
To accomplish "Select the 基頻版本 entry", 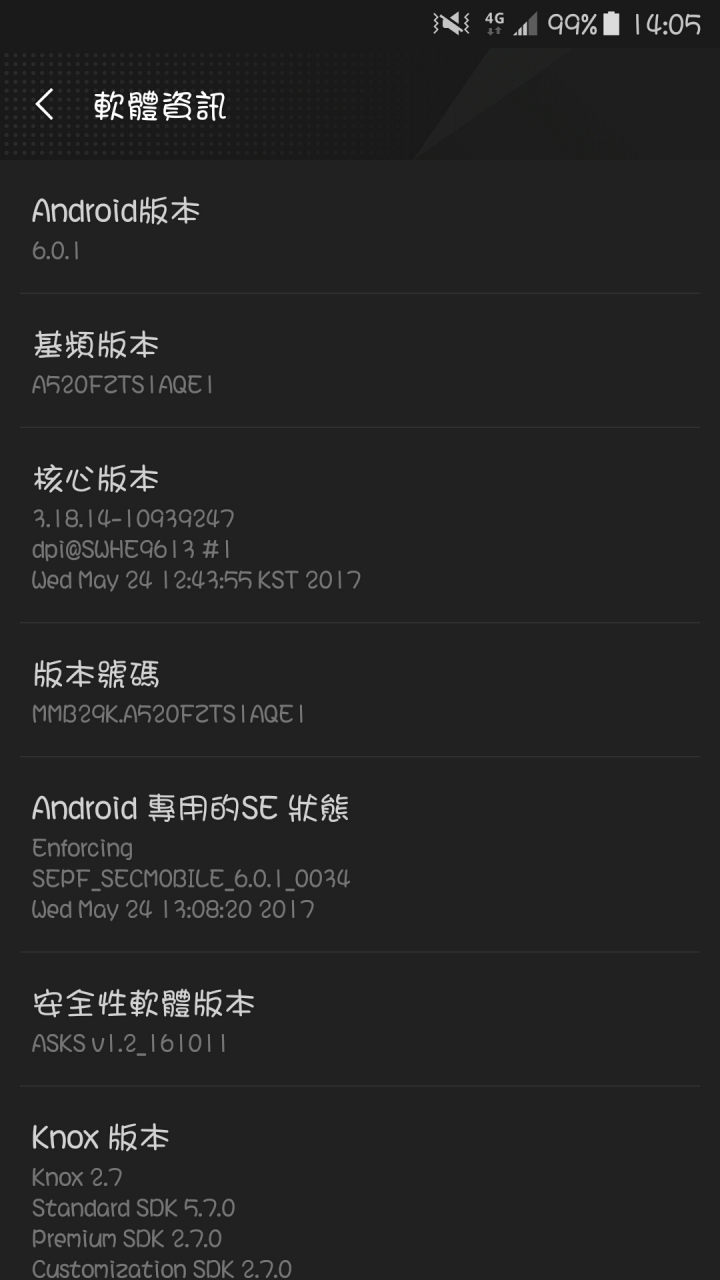I will [x=360, y=361].
